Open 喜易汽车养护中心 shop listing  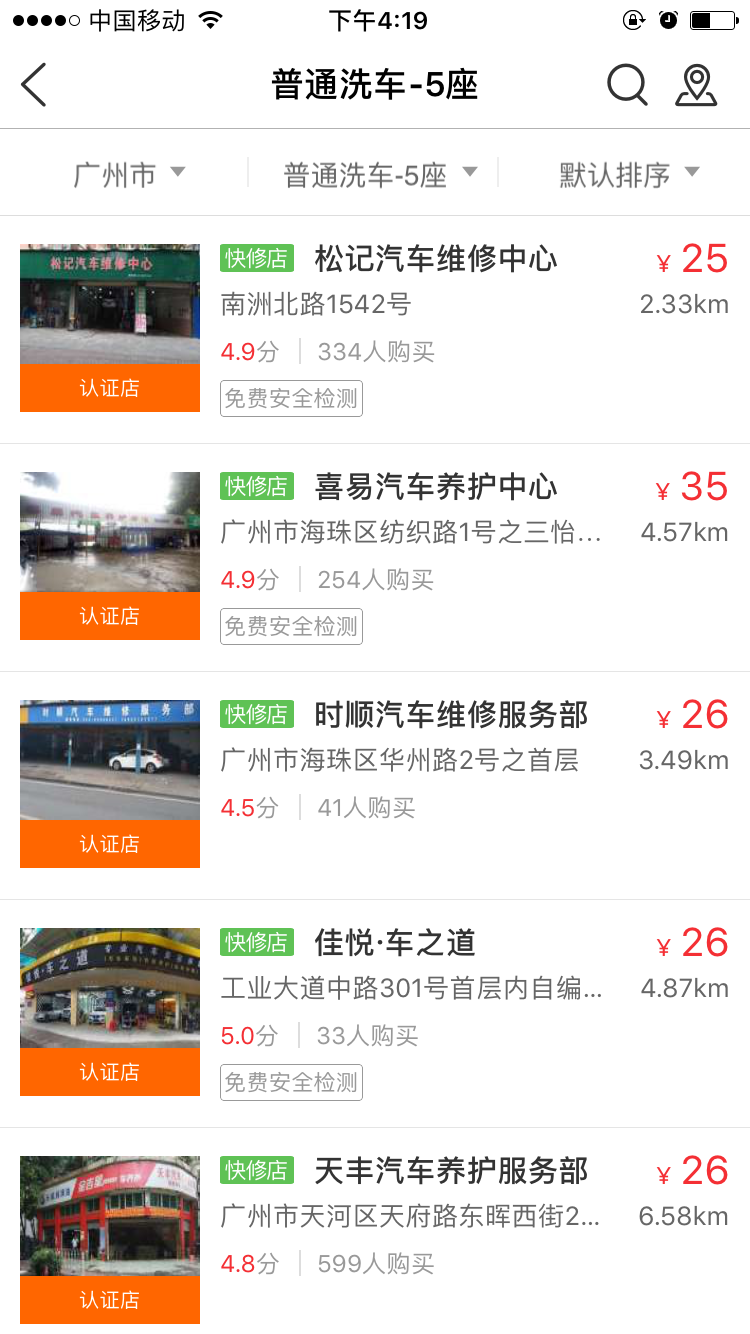436,487
